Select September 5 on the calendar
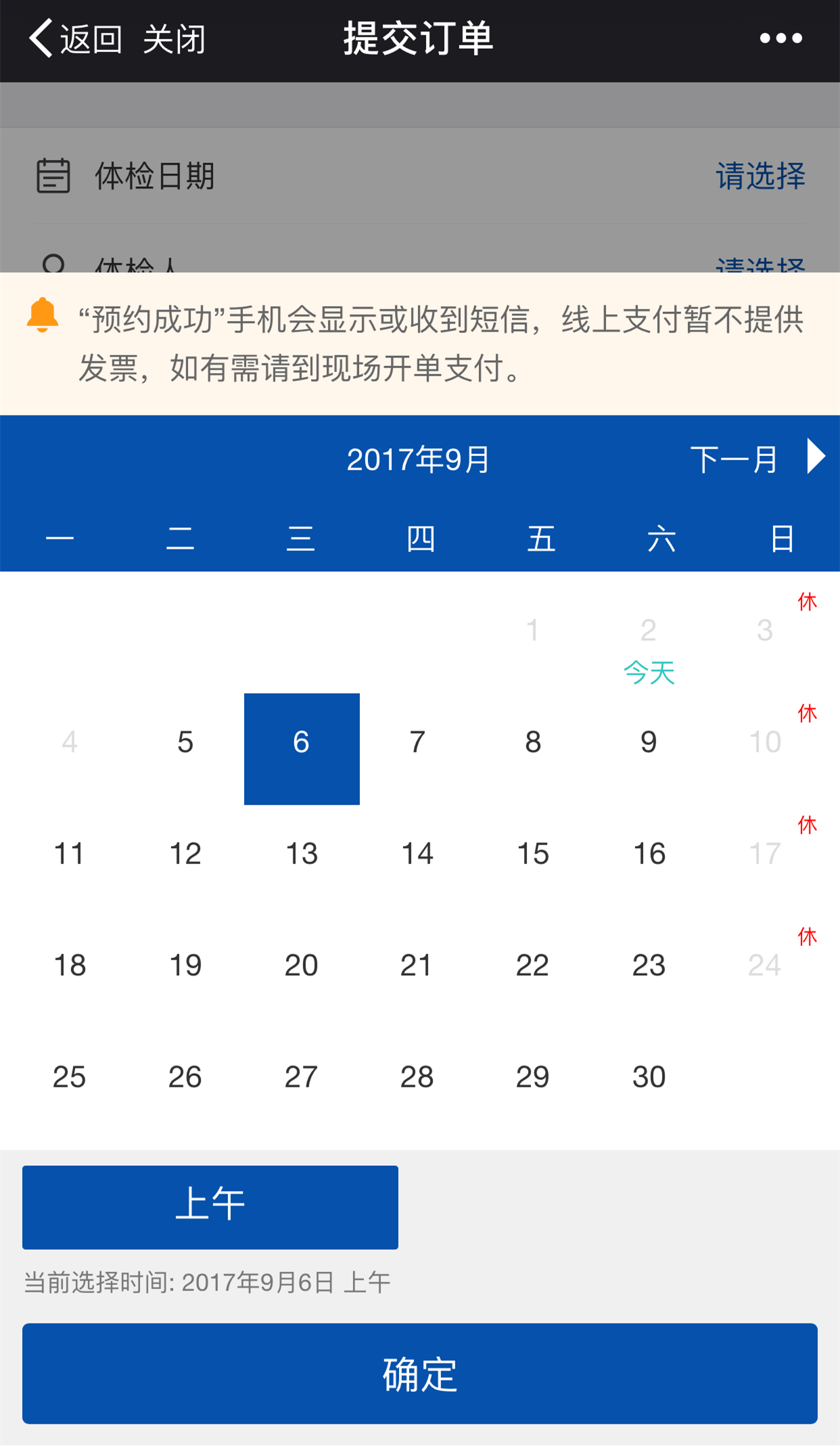The height and width of the screenshot is (1446, 840). 185,742
